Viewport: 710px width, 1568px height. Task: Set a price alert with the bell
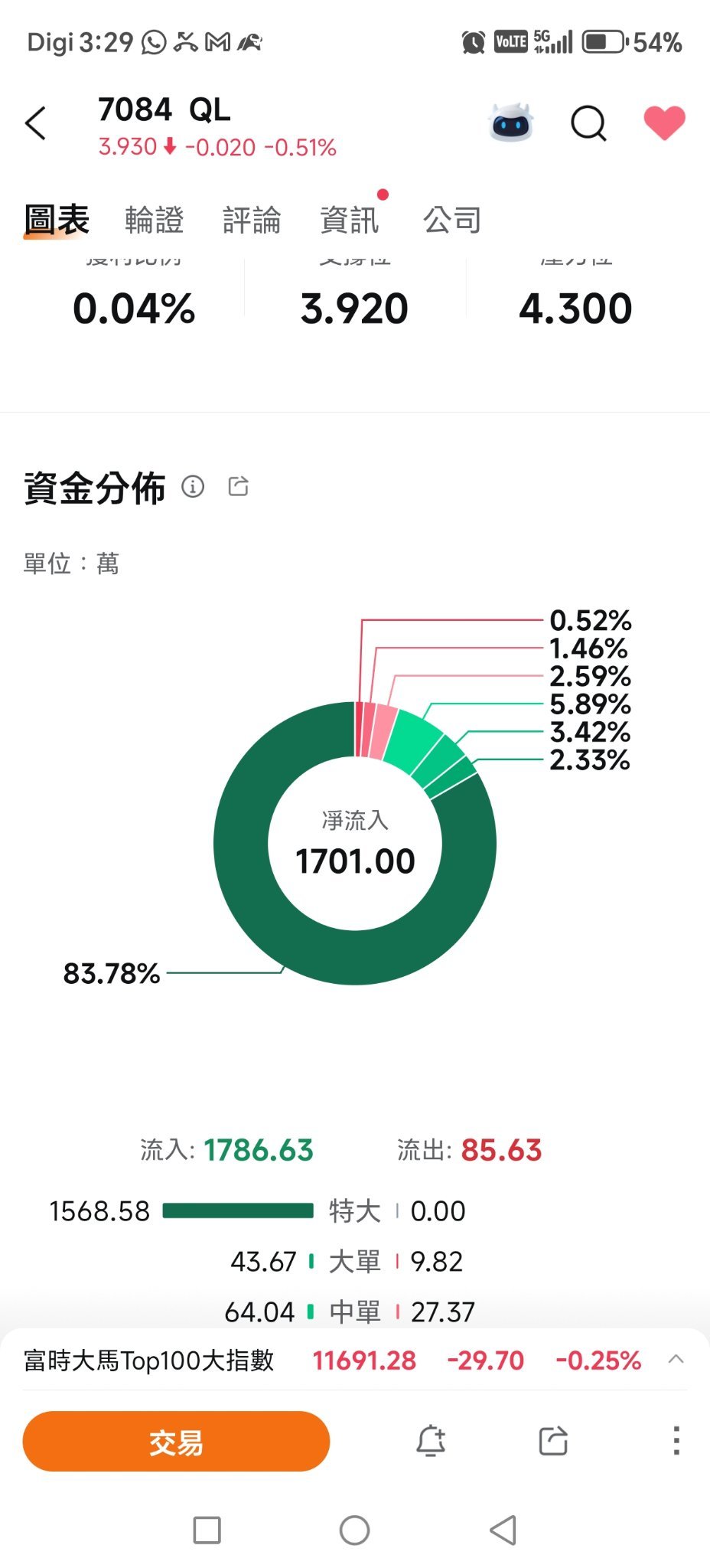[431, 1441]
